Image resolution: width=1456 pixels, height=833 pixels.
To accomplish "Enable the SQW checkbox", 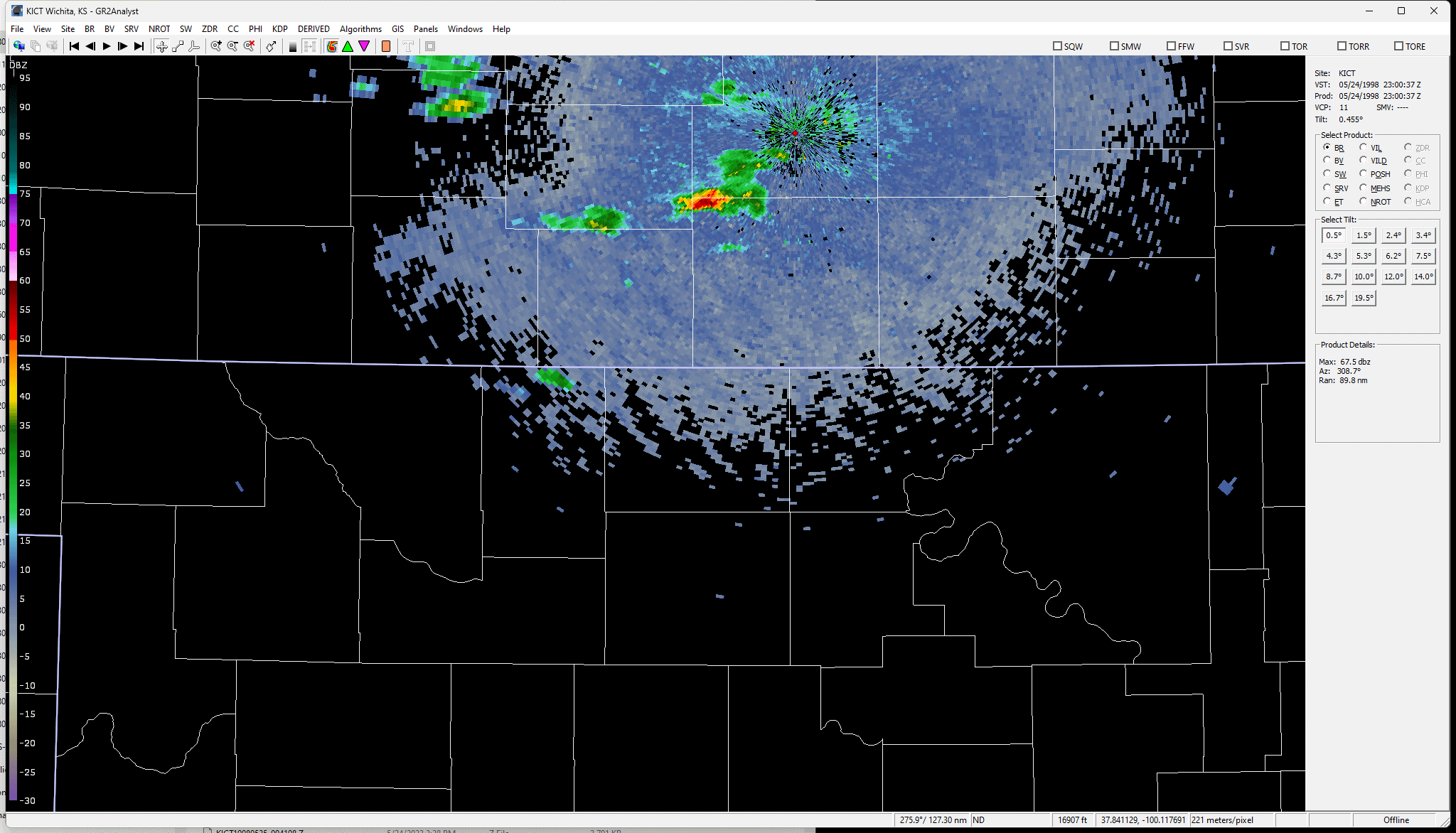I will tap(1057, 46).
